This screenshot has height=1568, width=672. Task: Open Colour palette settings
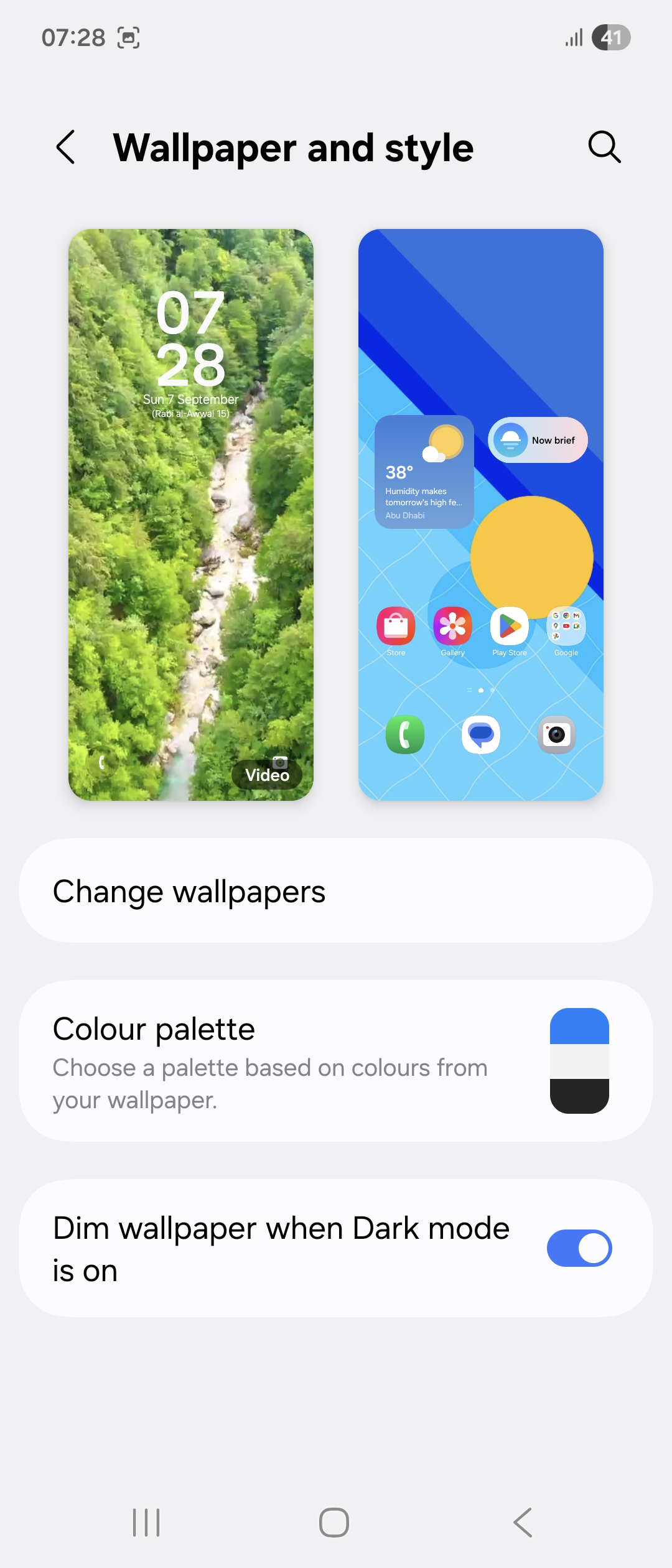(336, 1061)
